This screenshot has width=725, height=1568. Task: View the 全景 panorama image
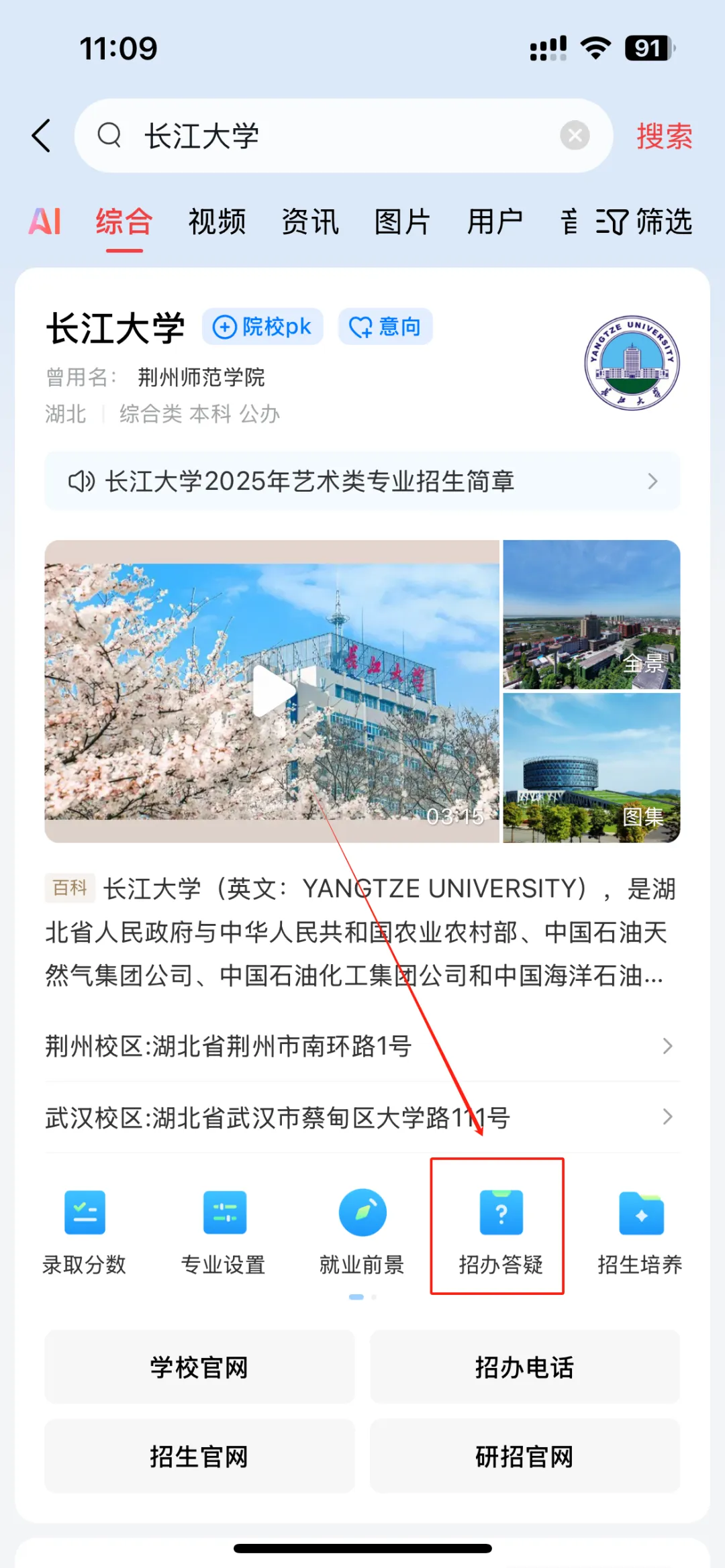point(591,615)
